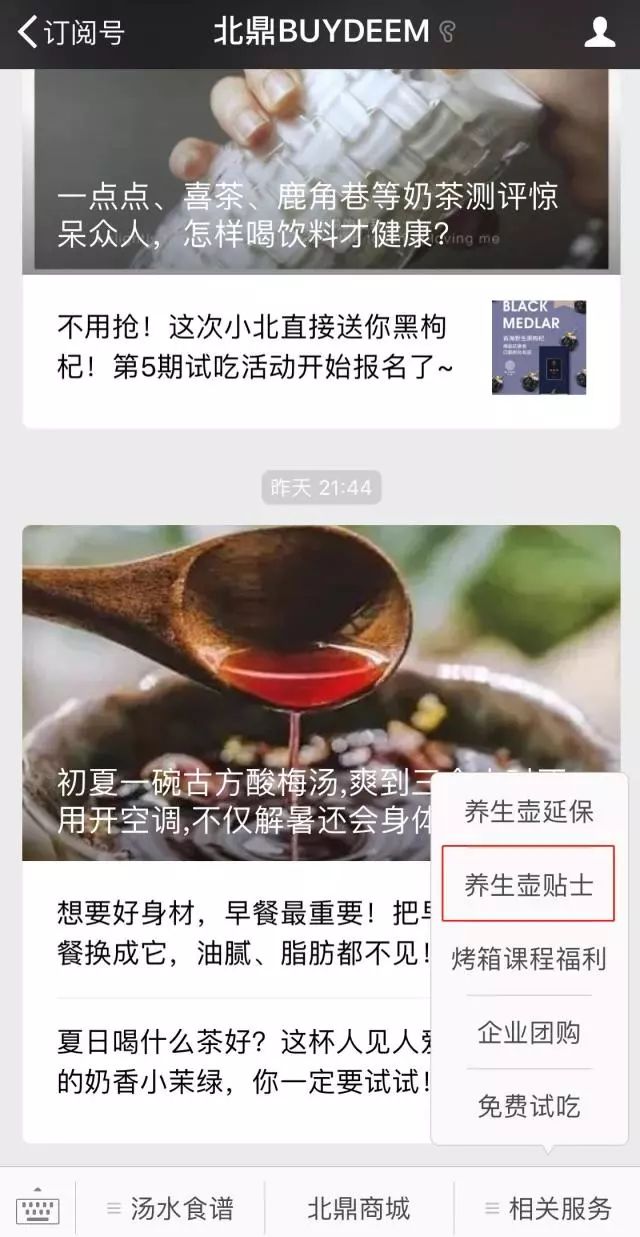Go back to 订阅号 list
Image resolution: width=640 pixels, height=1237 pixels.
click(70, 32)
